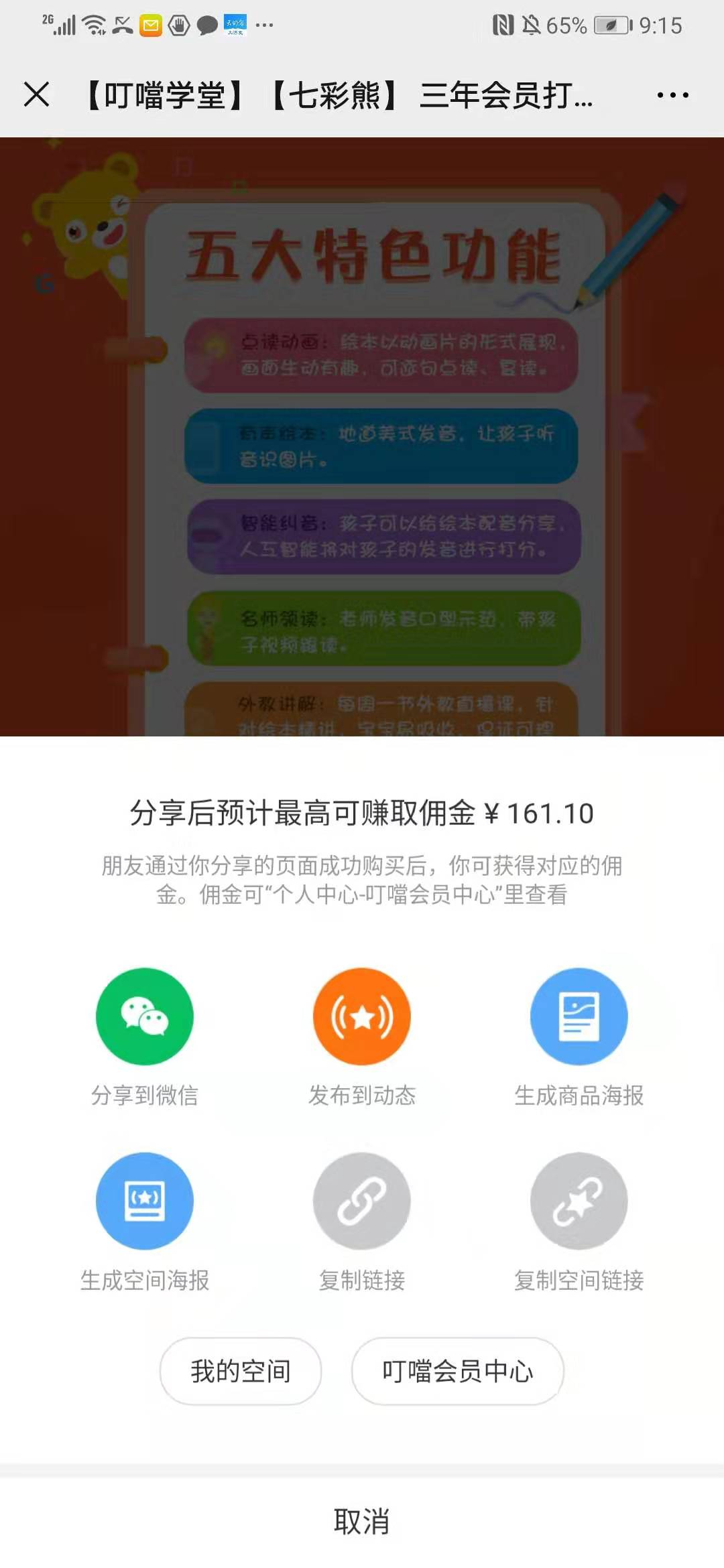The width and height of the screenshot is (724, 1568).
Task: Generate space poster (生成空间海报)
Action: pos(145,1201)
